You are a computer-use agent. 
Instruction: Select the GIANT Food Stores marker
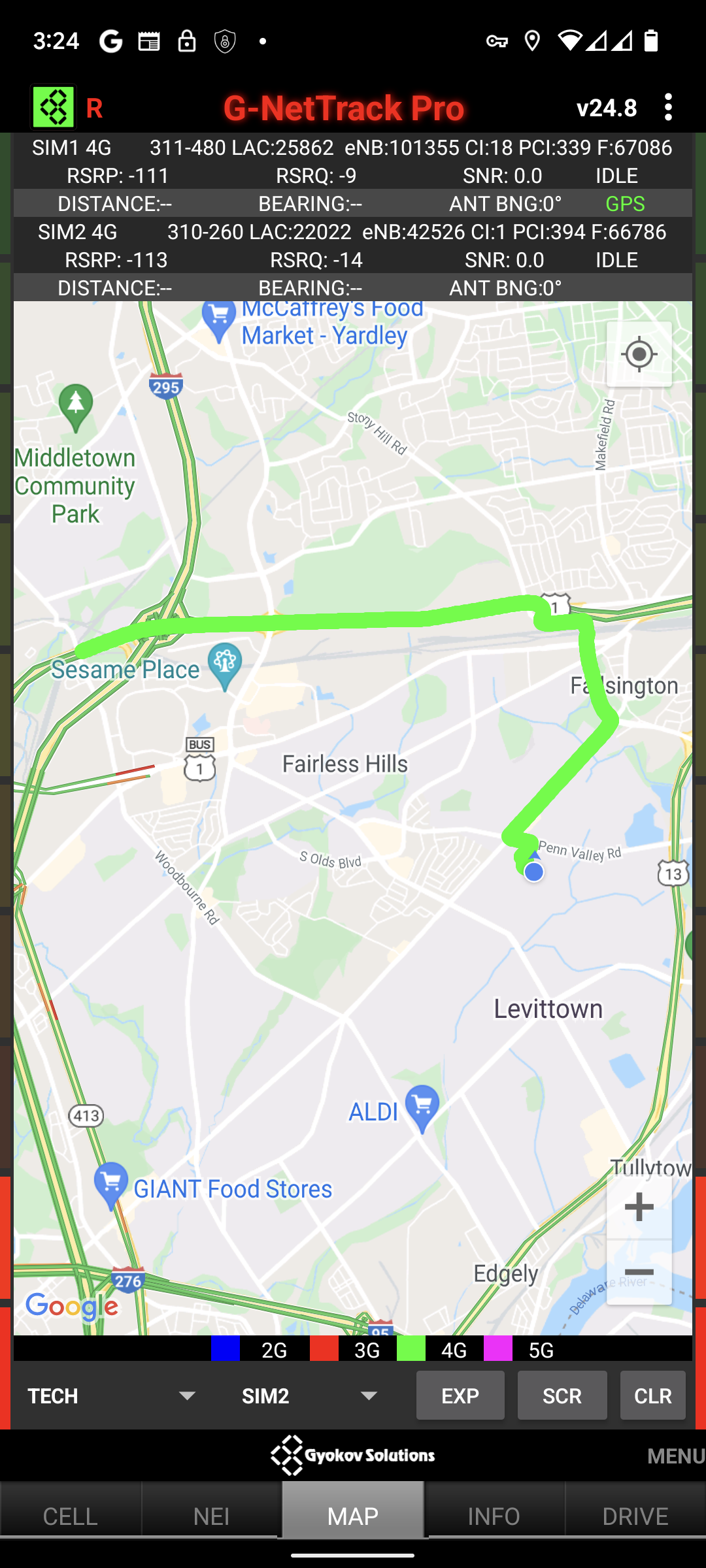click(111, 1184)
